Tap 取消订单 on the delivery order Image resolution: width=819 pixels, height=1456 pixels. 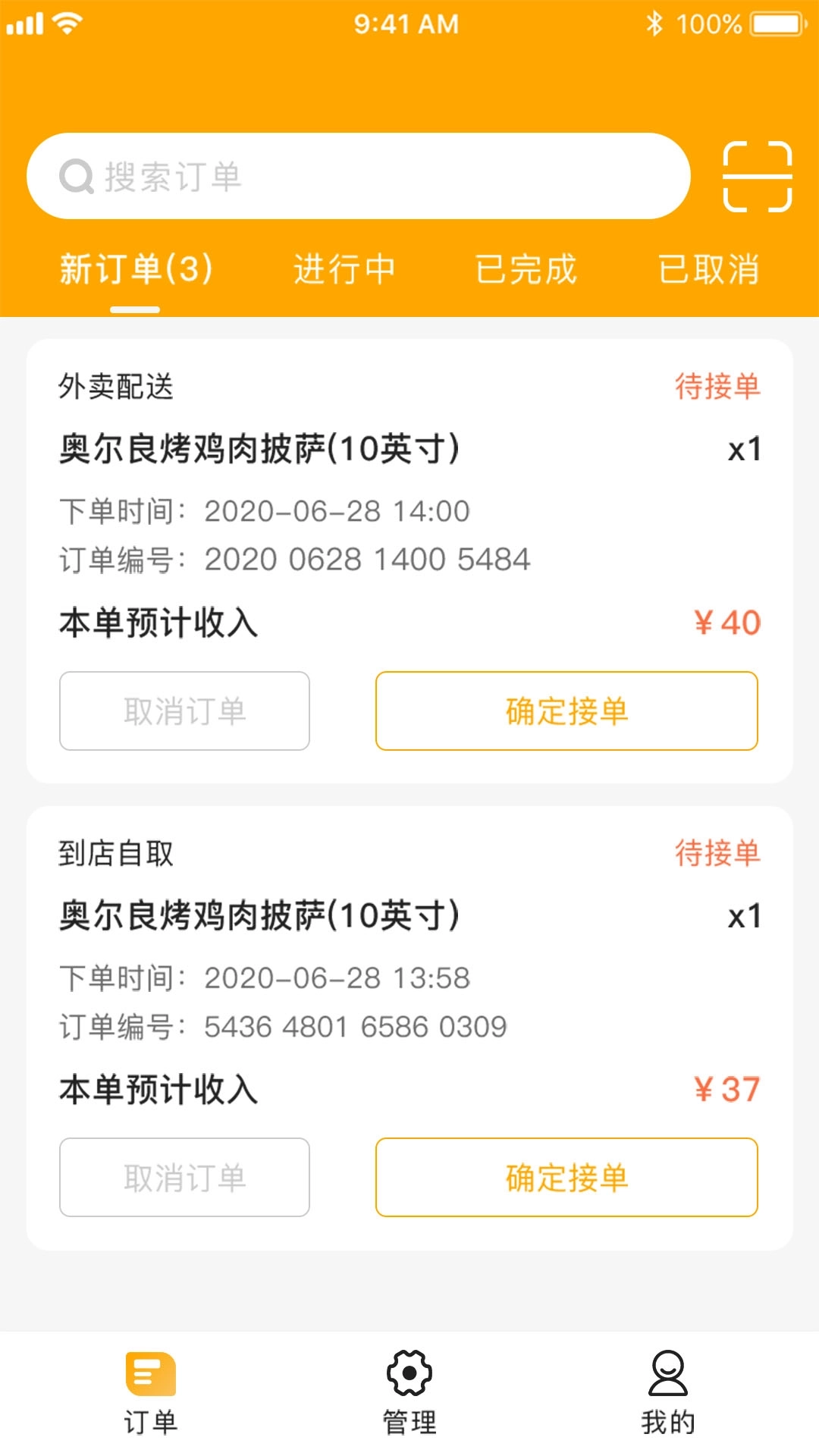coord(184,711)
